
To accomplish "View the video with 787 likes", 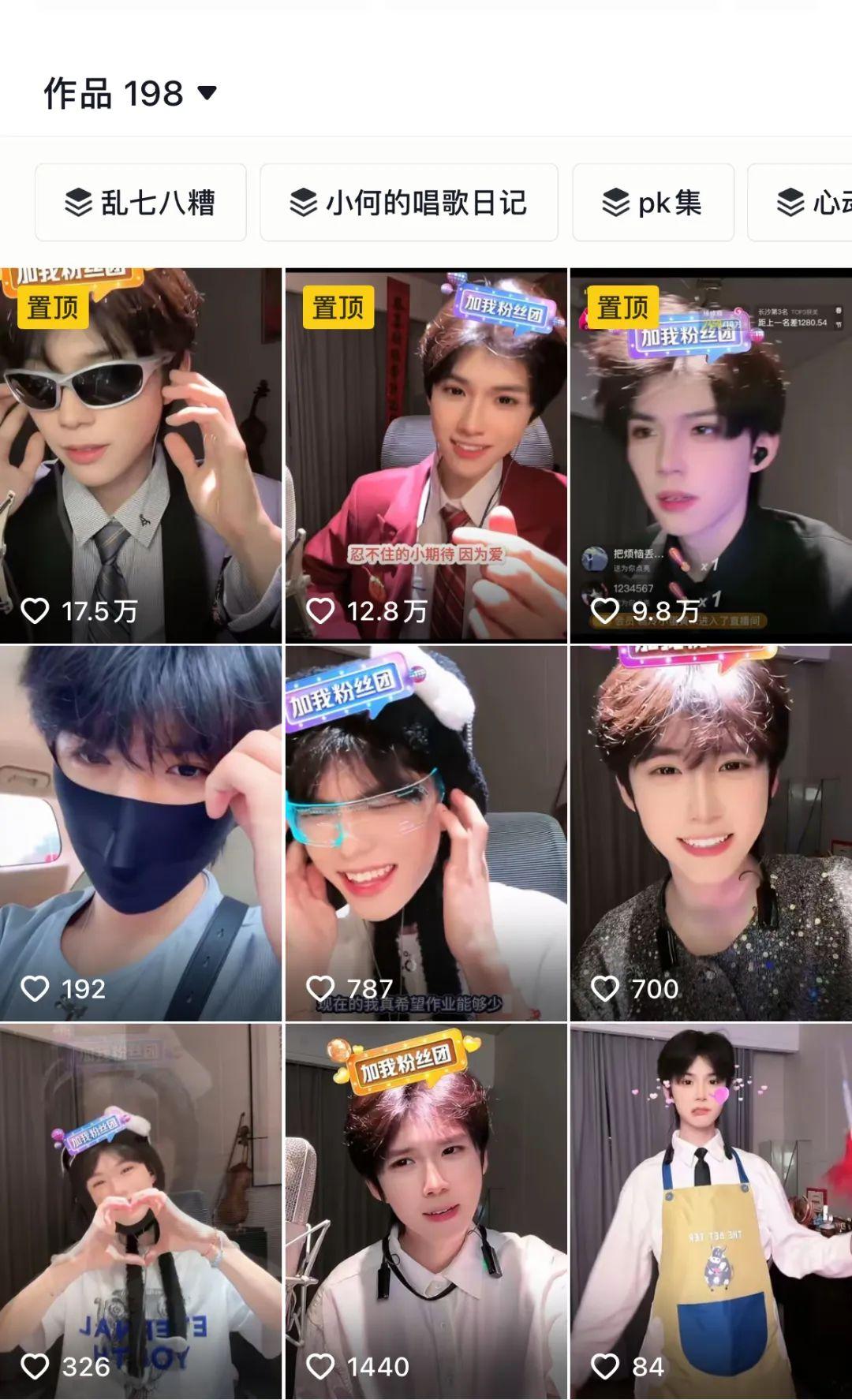I will [x=426, y=834].
